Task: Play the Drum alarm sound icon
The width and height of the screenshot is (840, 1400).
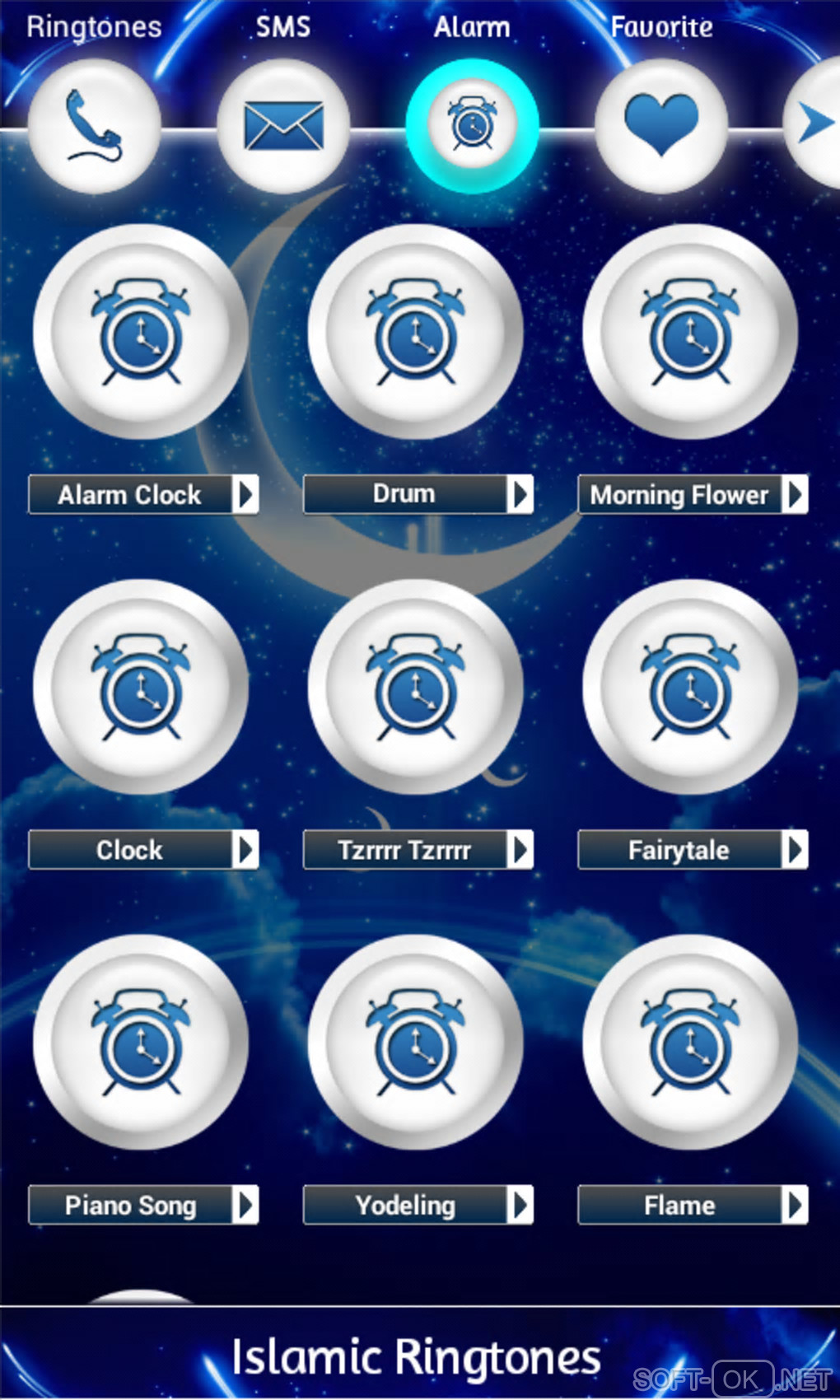Action: click(416, 331)
